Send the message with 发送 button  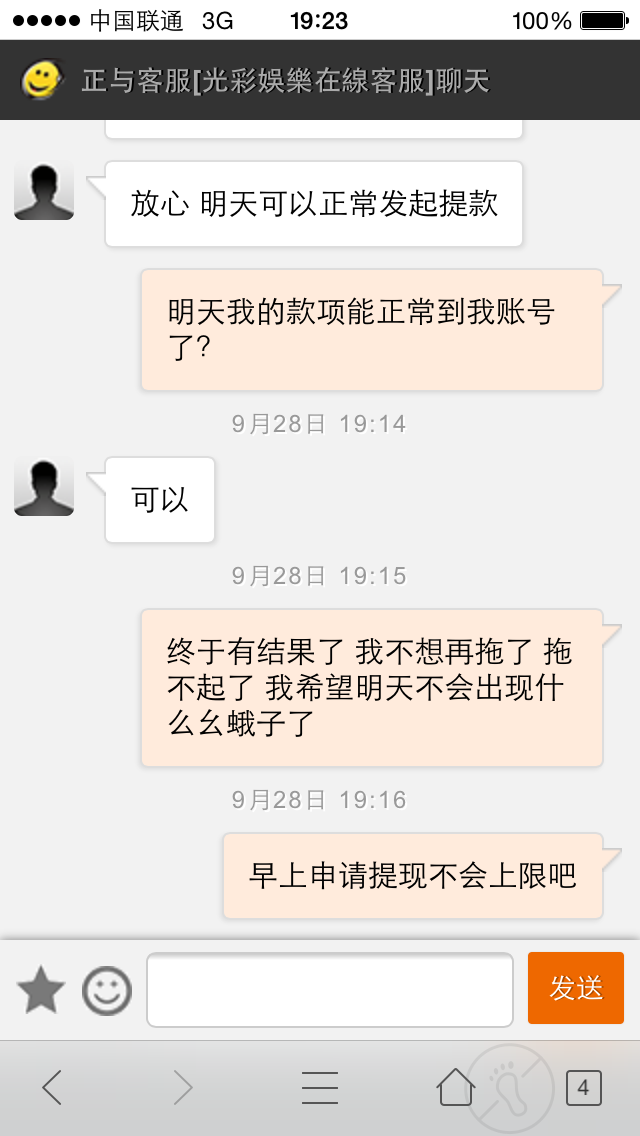(575, 988)
